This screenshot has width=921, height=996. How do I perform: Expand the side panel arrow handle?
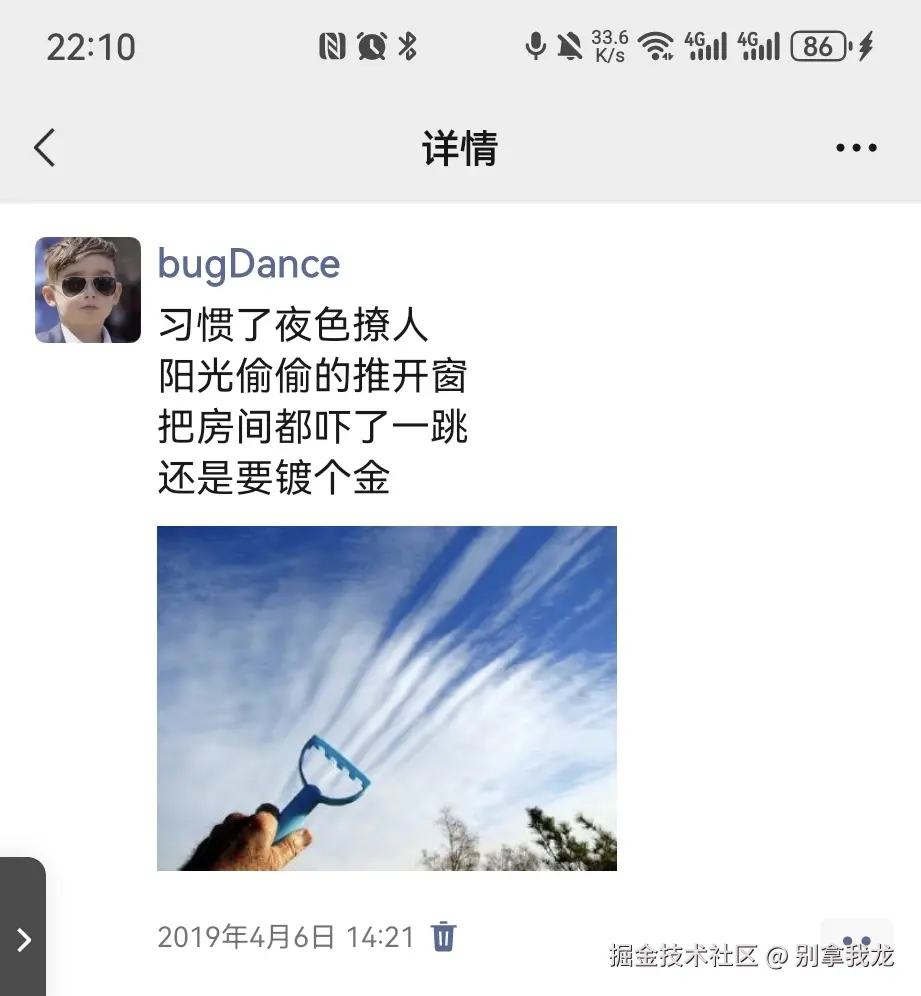(23, 939)
